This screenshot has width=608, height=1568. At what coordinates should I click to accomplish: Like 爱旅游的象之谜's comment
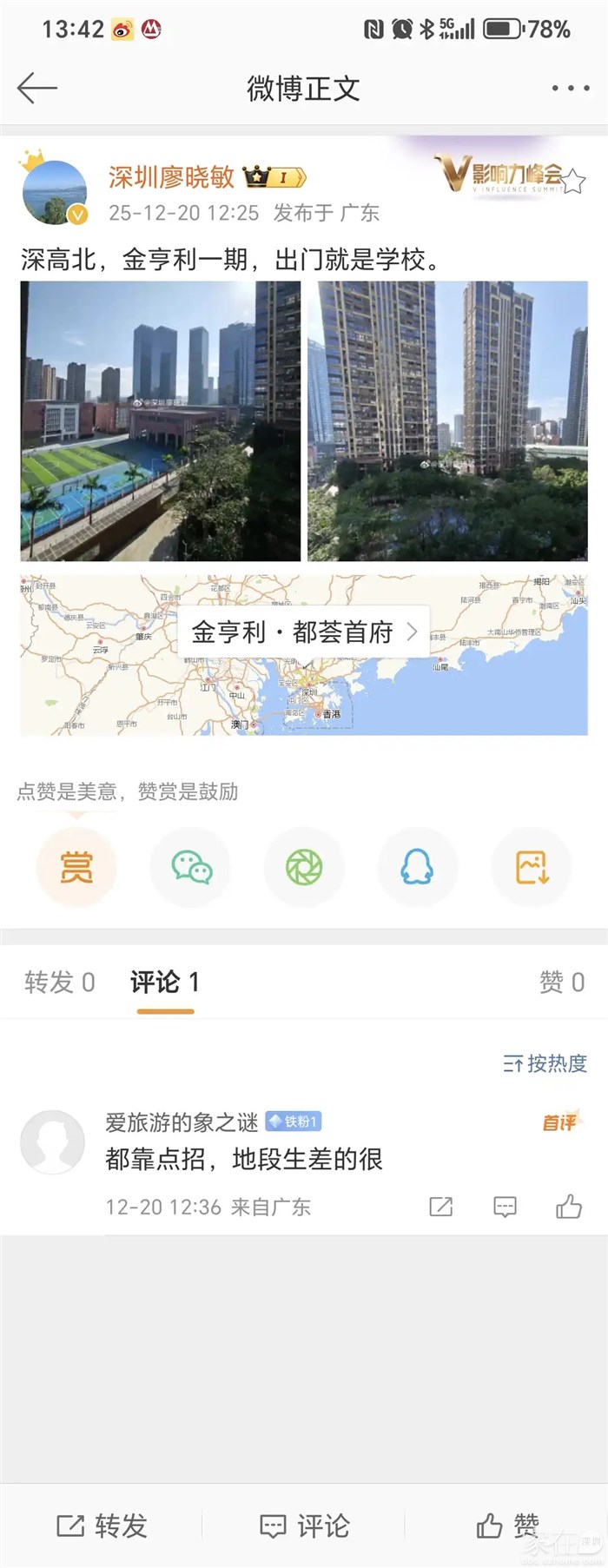point(569,1207)
